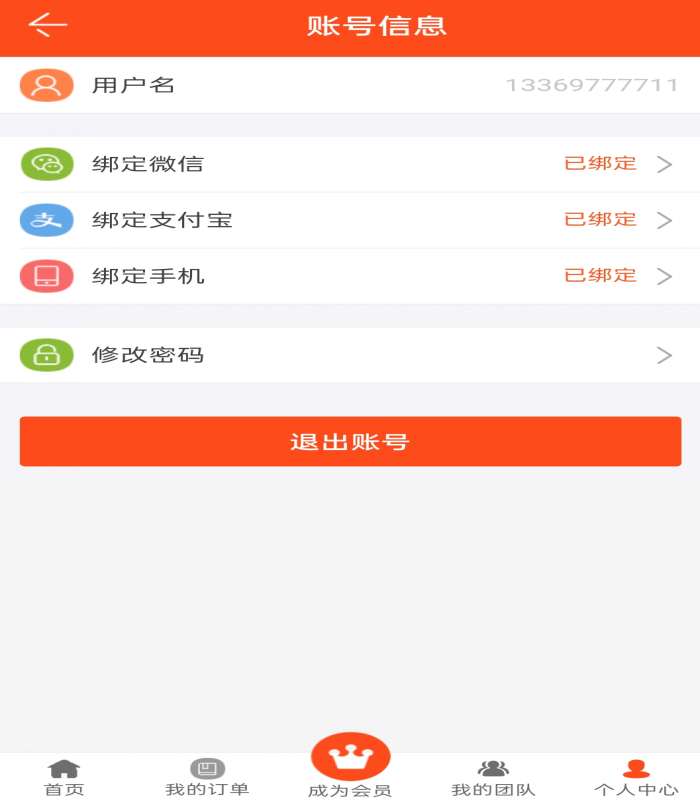This screenshot has width=700, height=800.
Task: Open the 绑定手机 row
Action: [350, 276]
